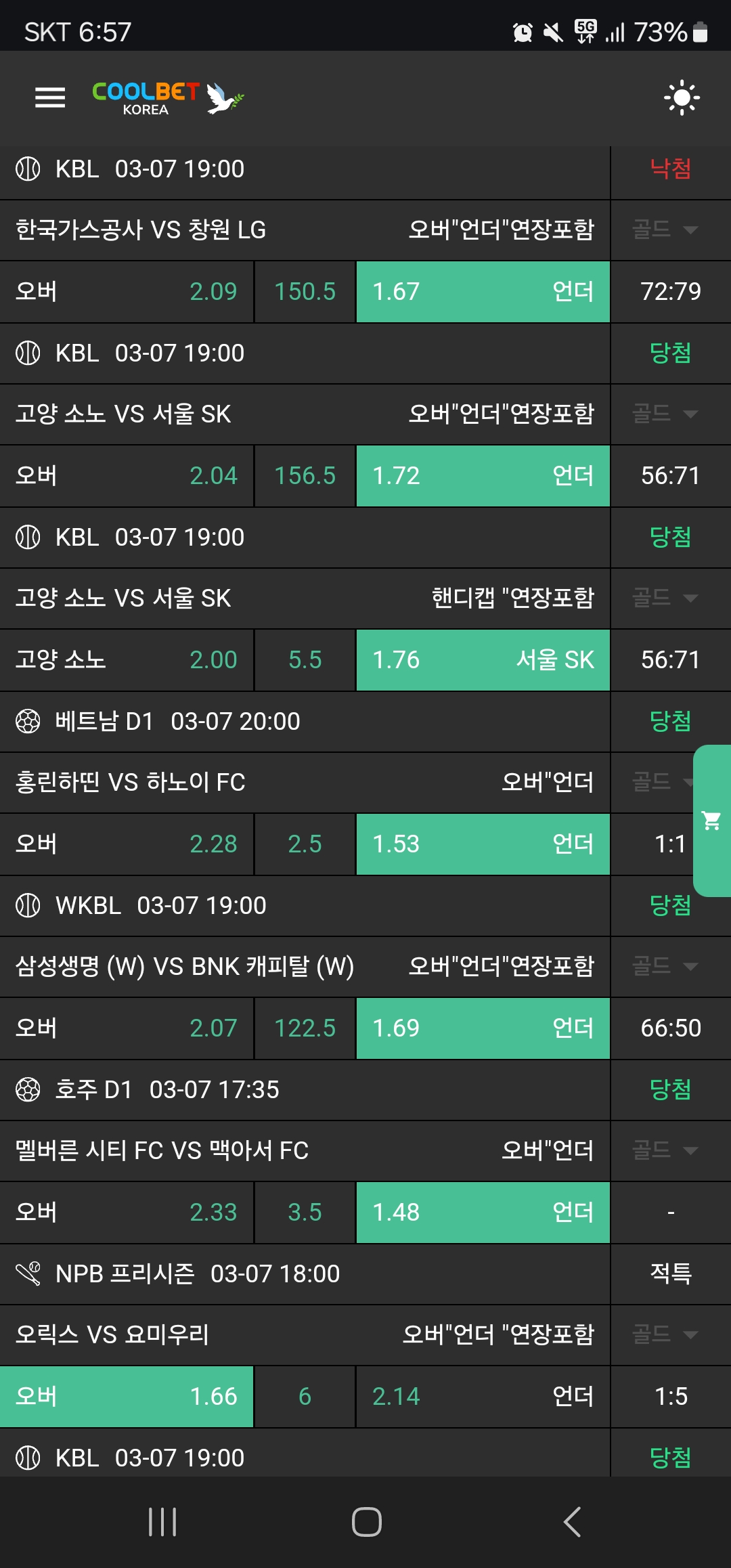Choose 언더 1.69 on the 122.5 line
This screenshot has height=1568, width=731.
(x=483, y=1028)
